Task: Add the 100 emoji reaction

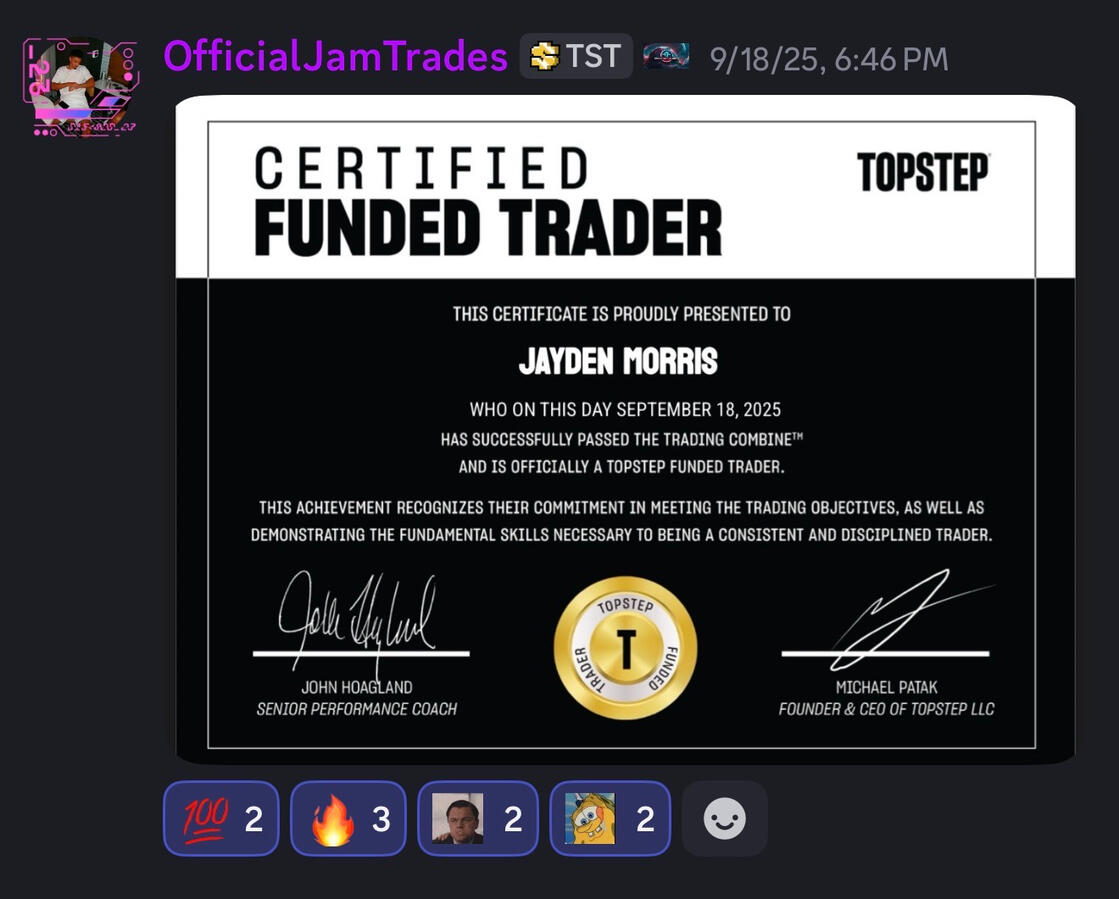Action: tap(221, 819)
